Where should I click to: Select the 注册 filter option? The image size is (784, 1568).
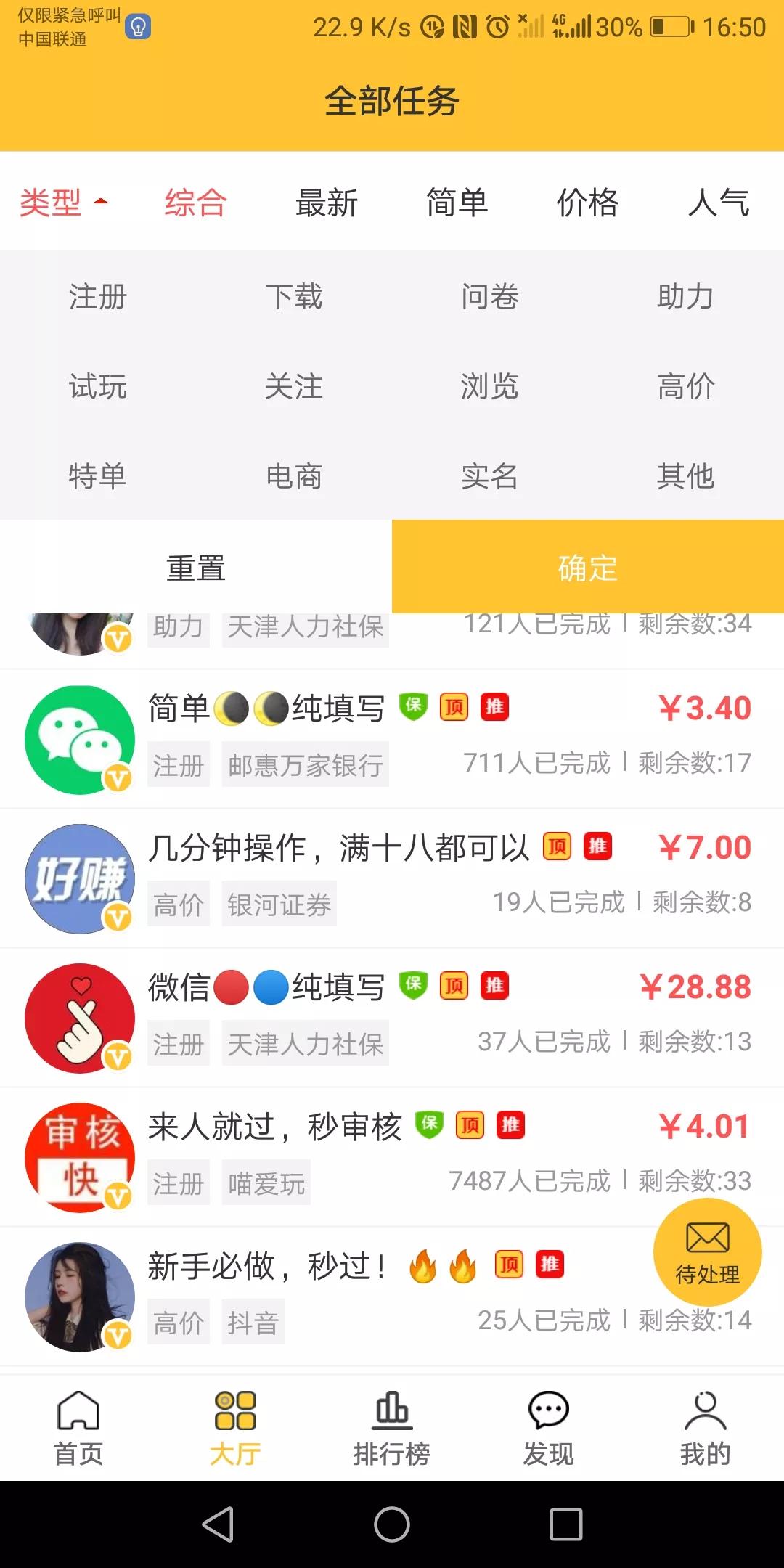click(x=96, y=296)
